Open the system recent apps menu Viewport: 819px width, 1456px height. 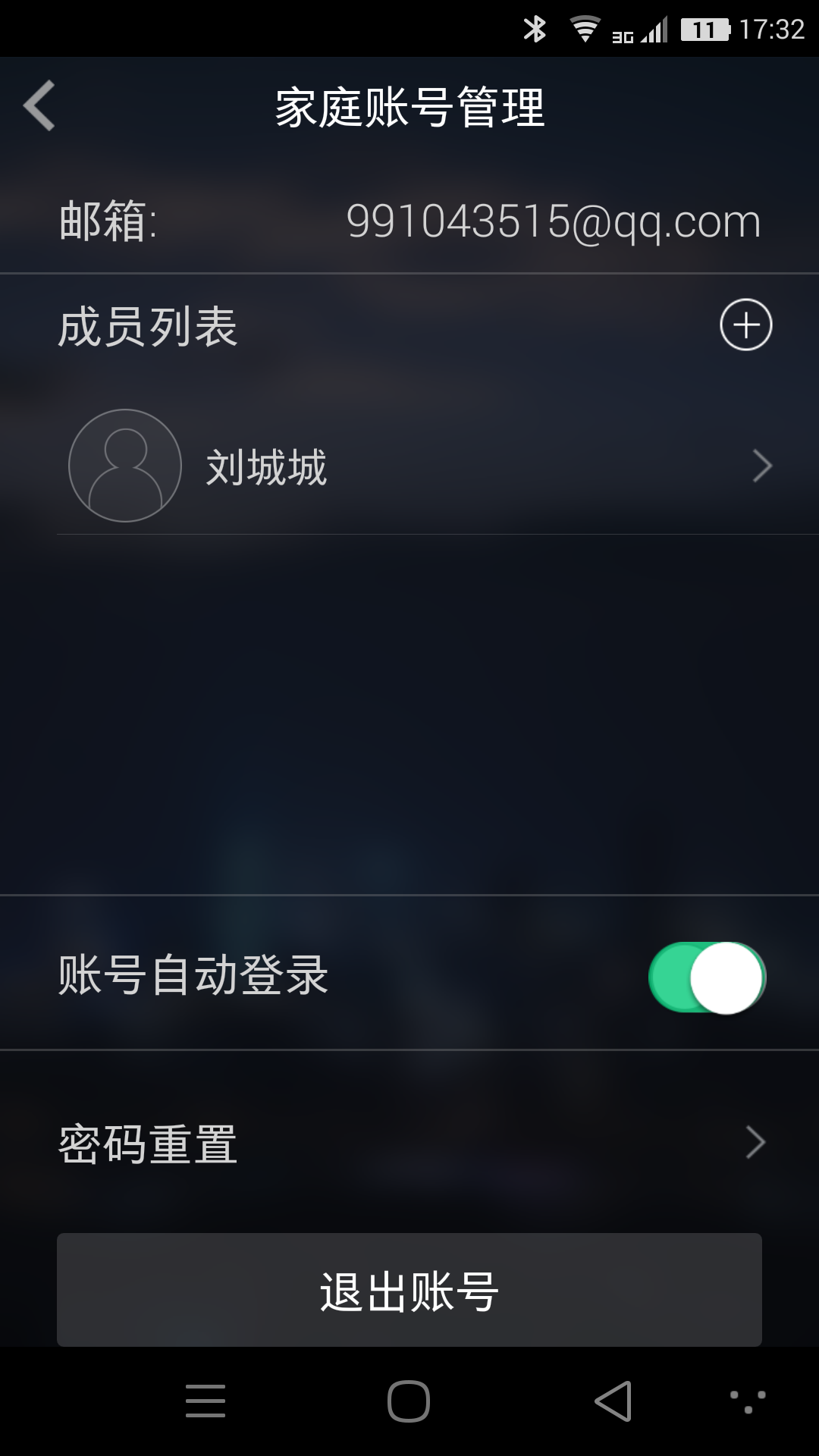pyautogui.click(x=206, y=1401)
